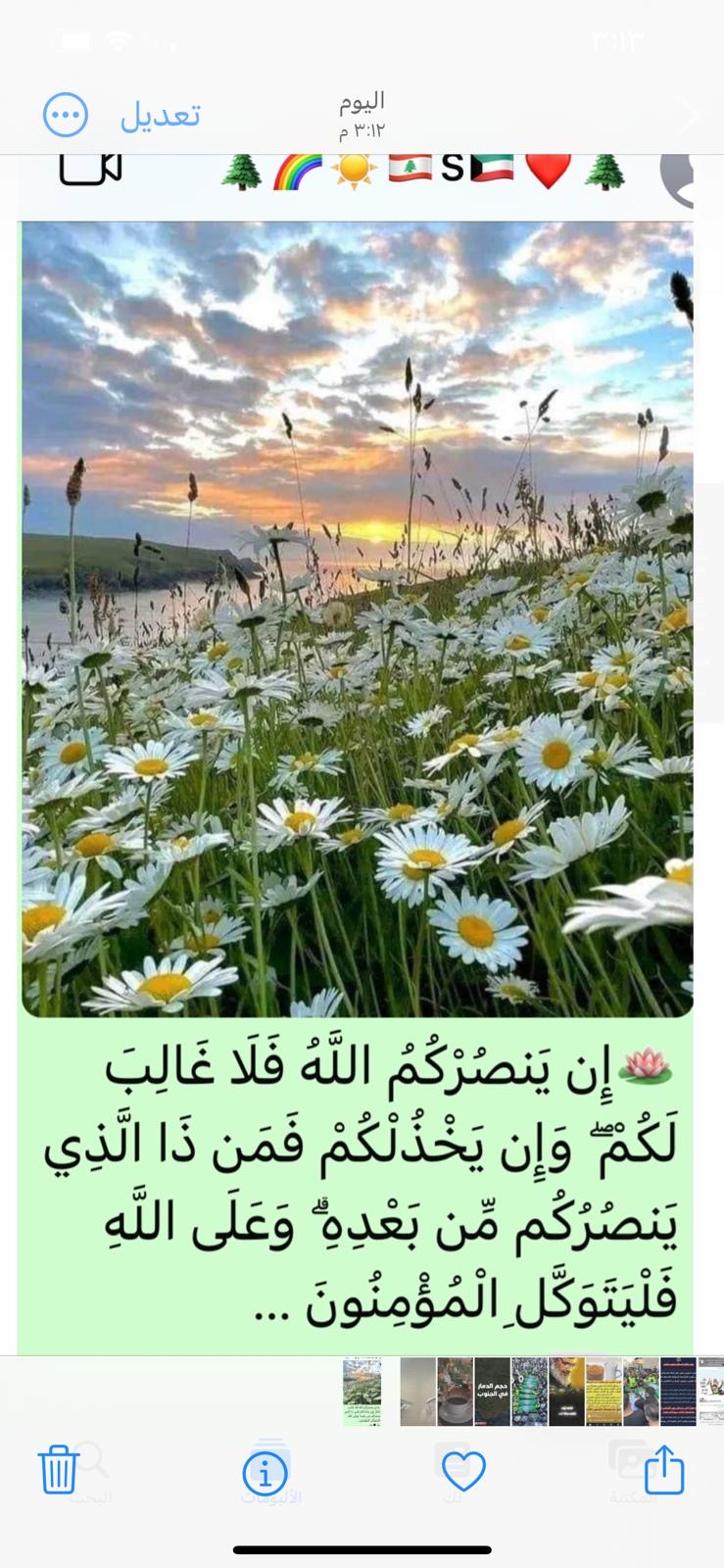Show photo details with the info icon
The height and width of the screenshot is (1568, 724).
coord(265,1471)
